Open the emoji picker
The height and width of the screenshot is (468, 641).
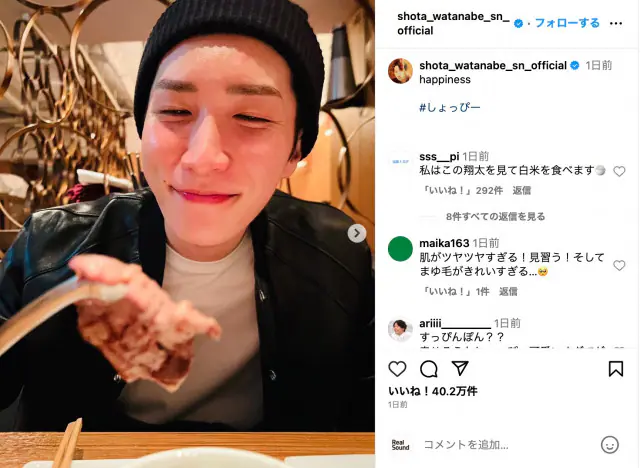610,444
